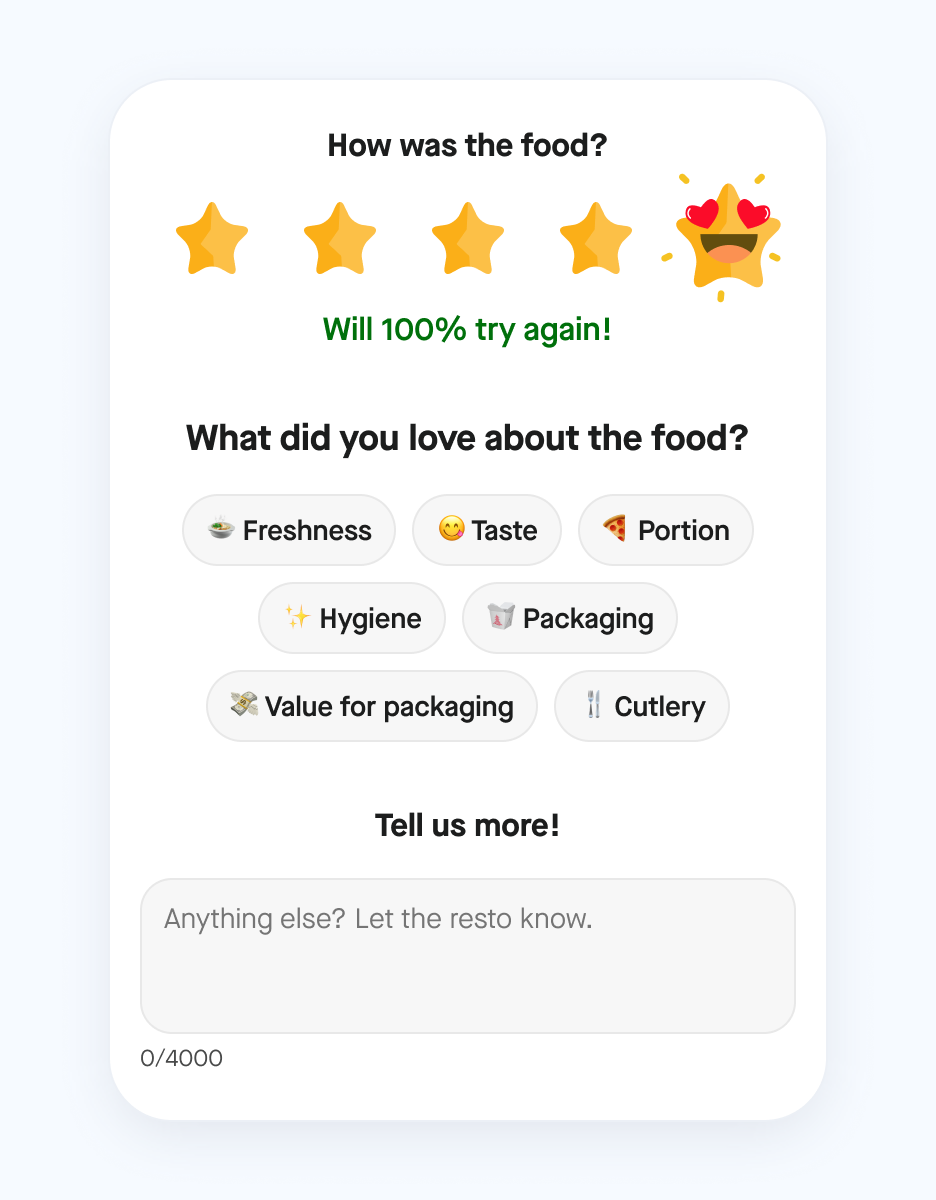Rate the food one star

point(212,238)
